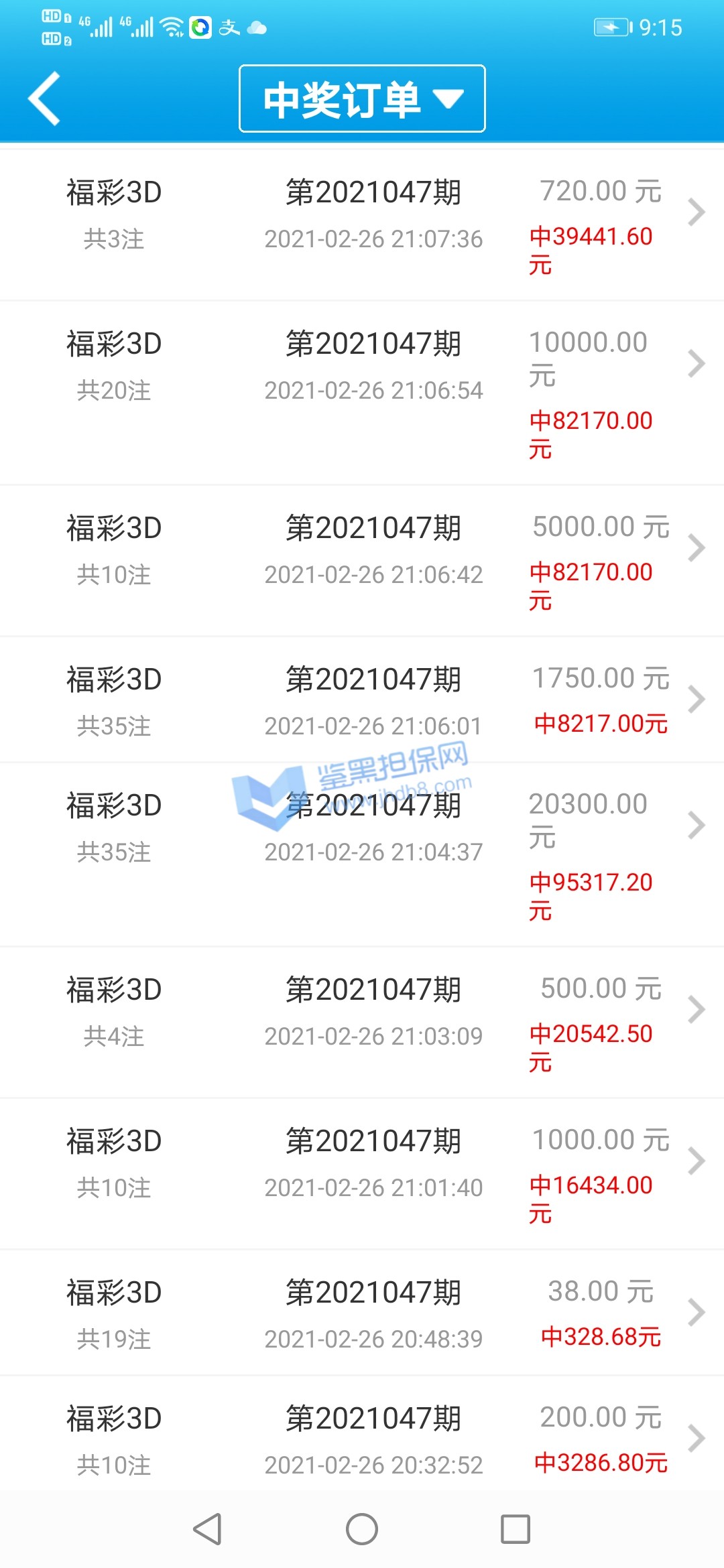Select the order placed at 21:06:01
Image resolution: width=724 pixels, height=1568 pixels.
[362, 700]
